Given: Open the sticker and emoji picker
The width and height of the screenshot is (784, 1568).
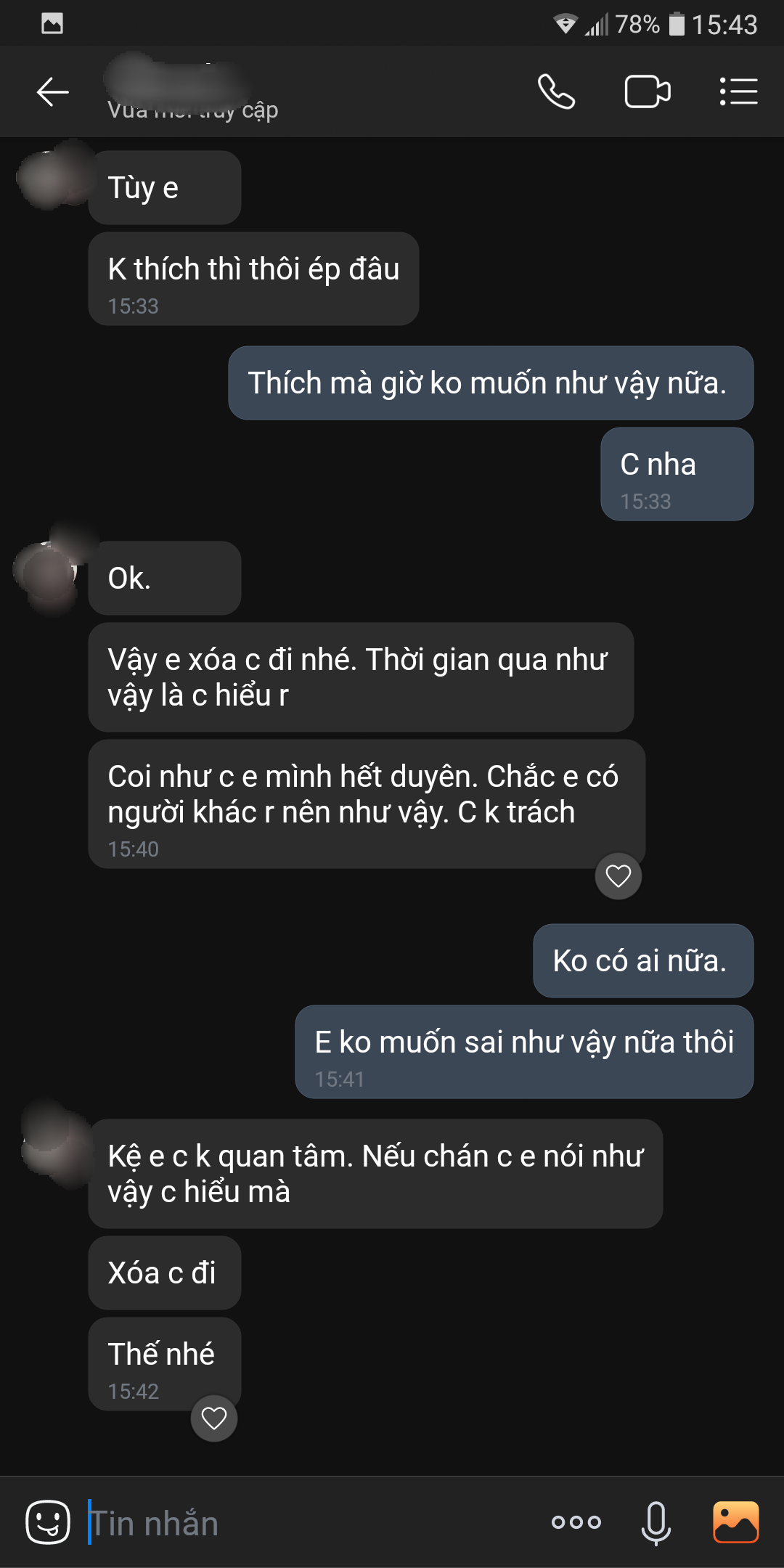Looking at the screenshot, I should click(x=48, y=1522).
